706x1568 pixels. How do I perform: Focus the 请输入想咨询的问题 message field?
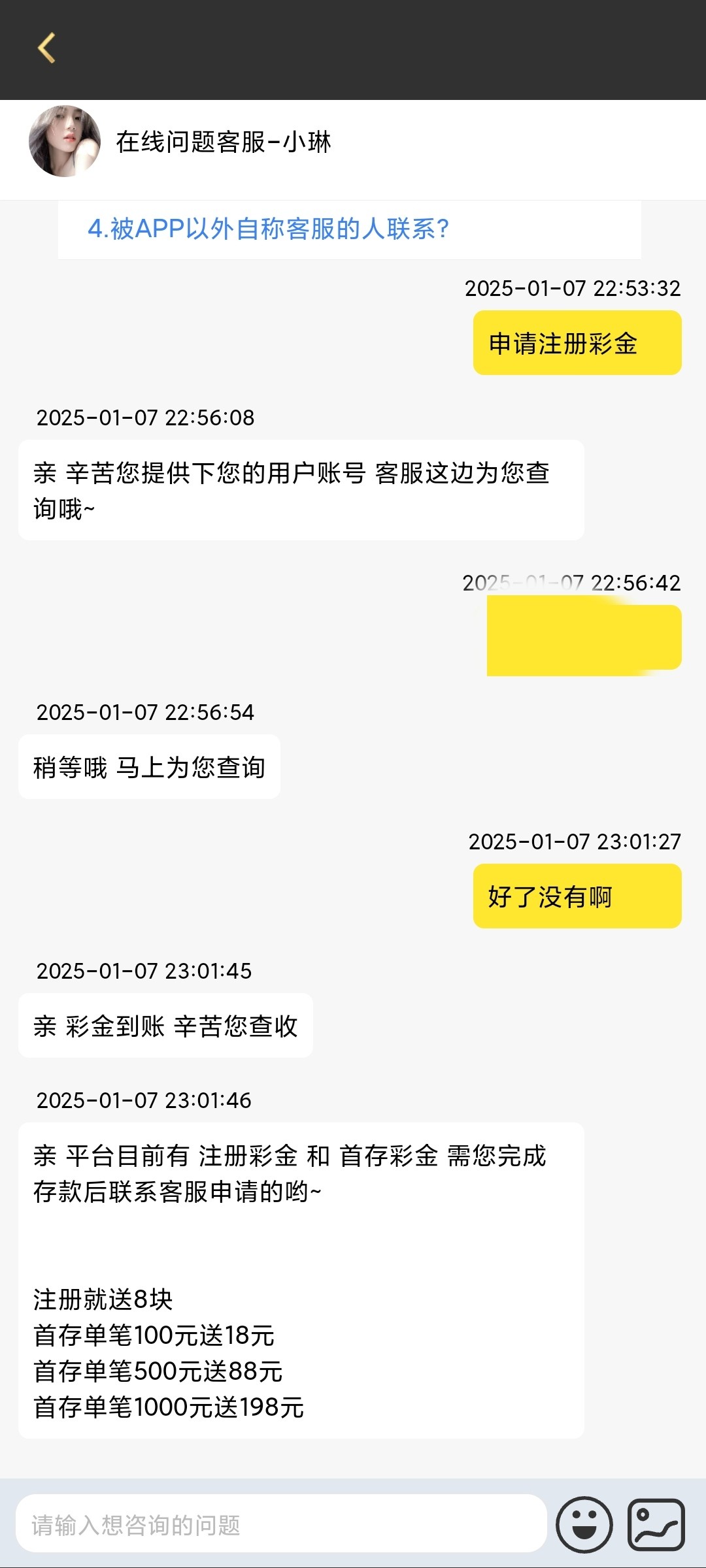pos(281,1525)
